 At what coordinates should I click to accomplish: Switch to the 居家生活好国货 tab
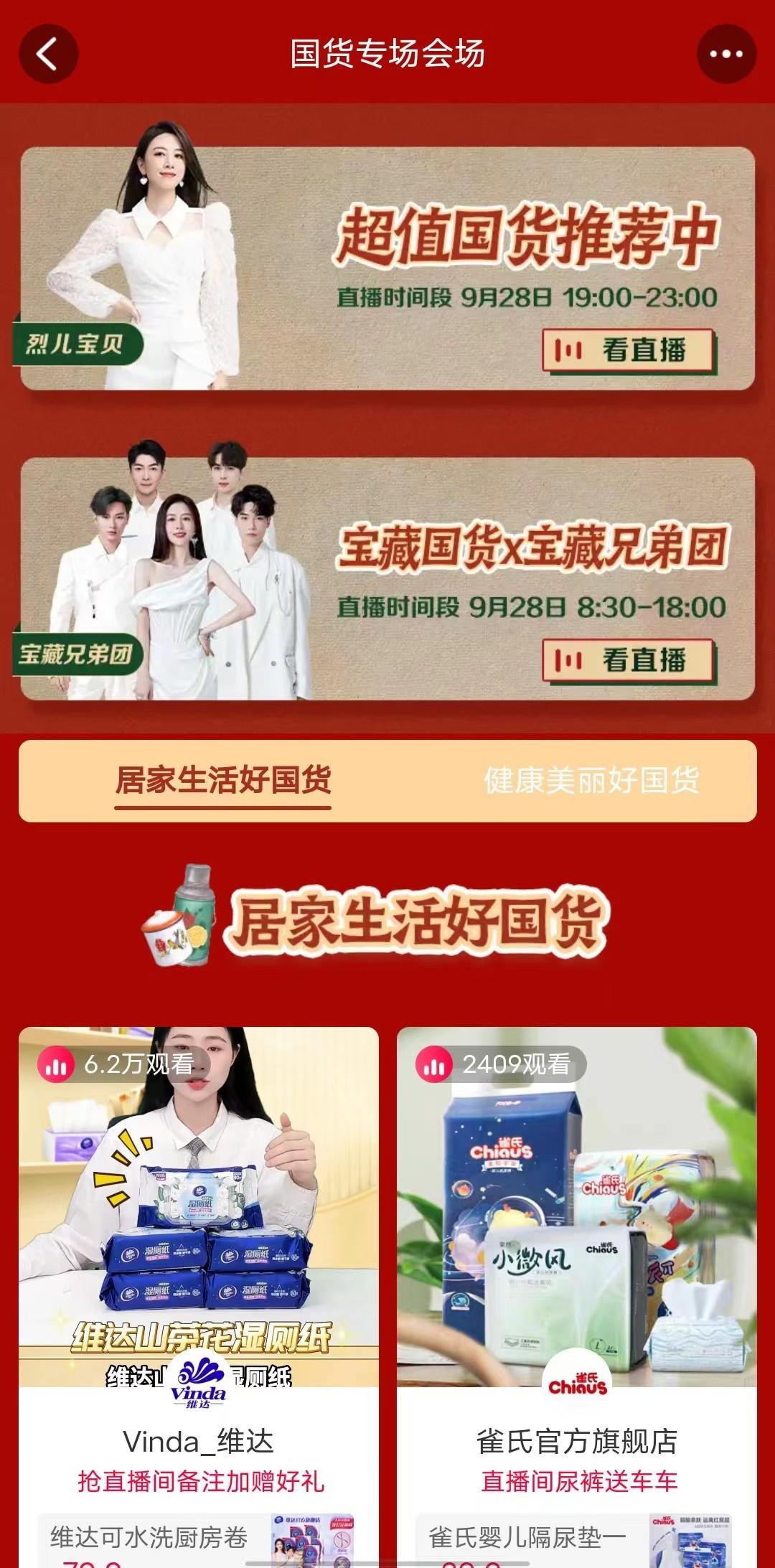point(223,781)
